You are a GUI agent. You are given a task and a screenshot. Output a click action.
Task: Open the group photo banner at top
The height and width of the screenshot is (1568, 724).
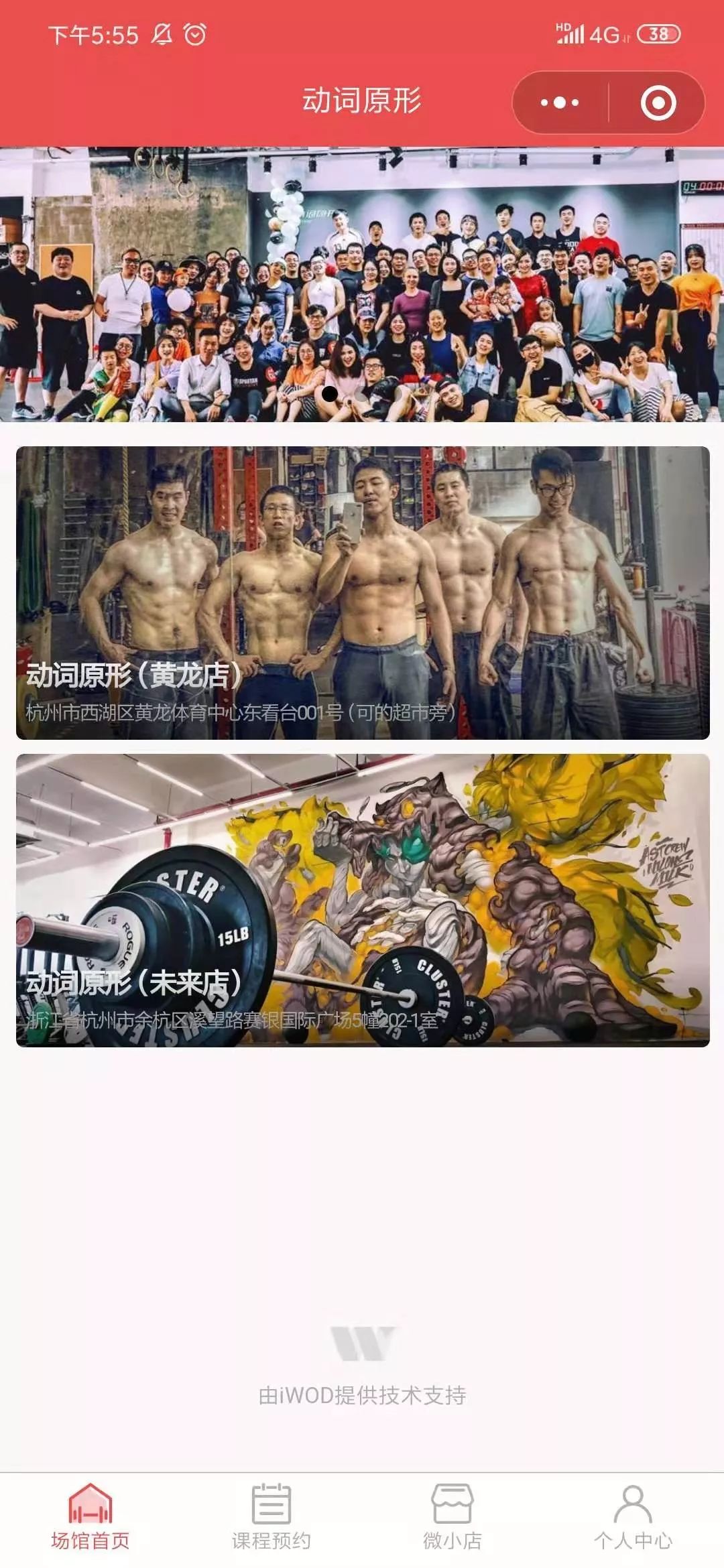pos(362,285)
